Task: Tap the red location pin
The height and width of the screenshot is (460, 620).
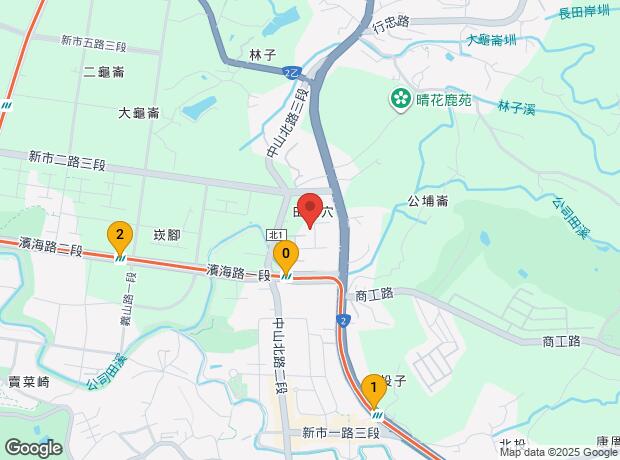Action: tap(310, 210)
